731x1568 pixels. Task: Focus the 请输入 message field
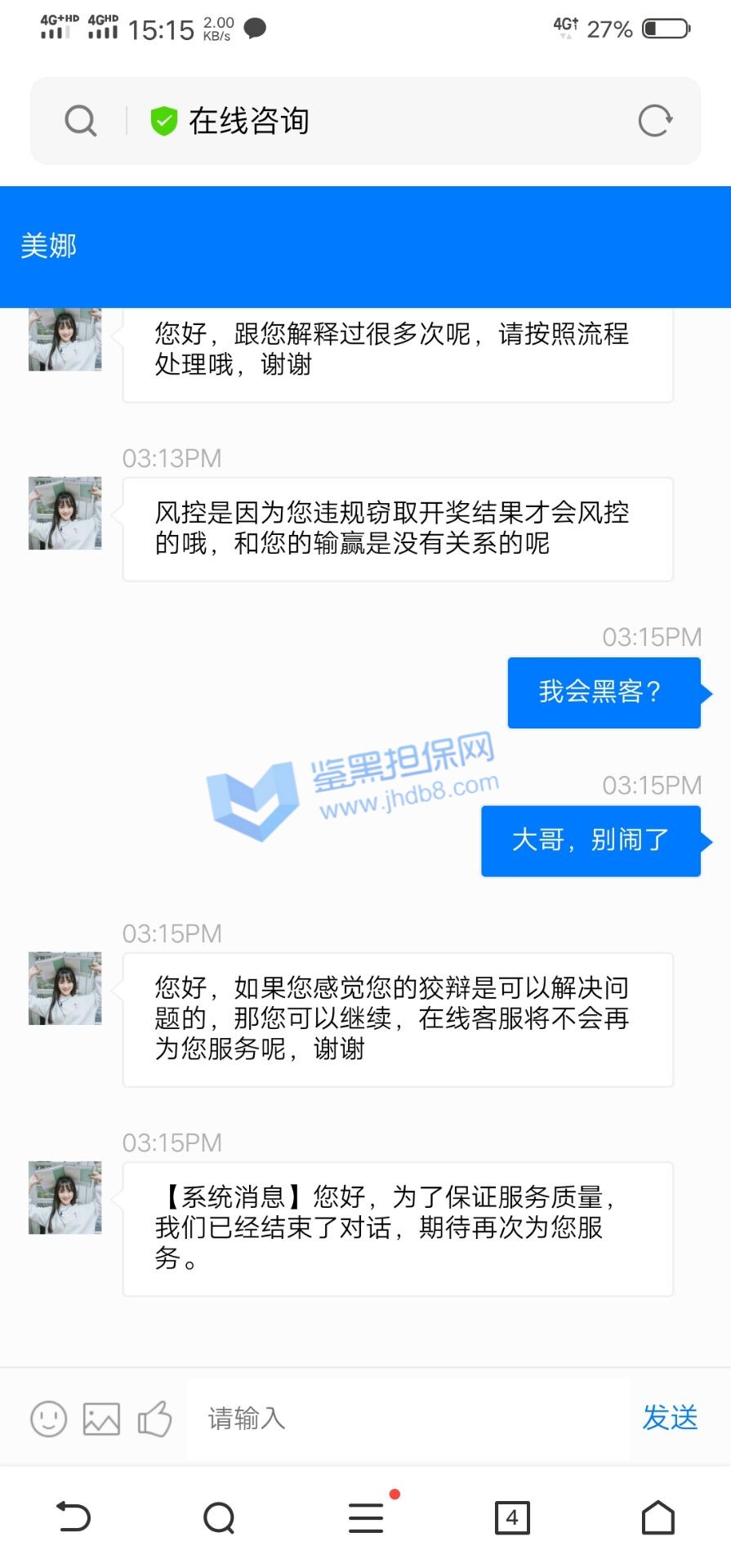[x=408, y=1419]
